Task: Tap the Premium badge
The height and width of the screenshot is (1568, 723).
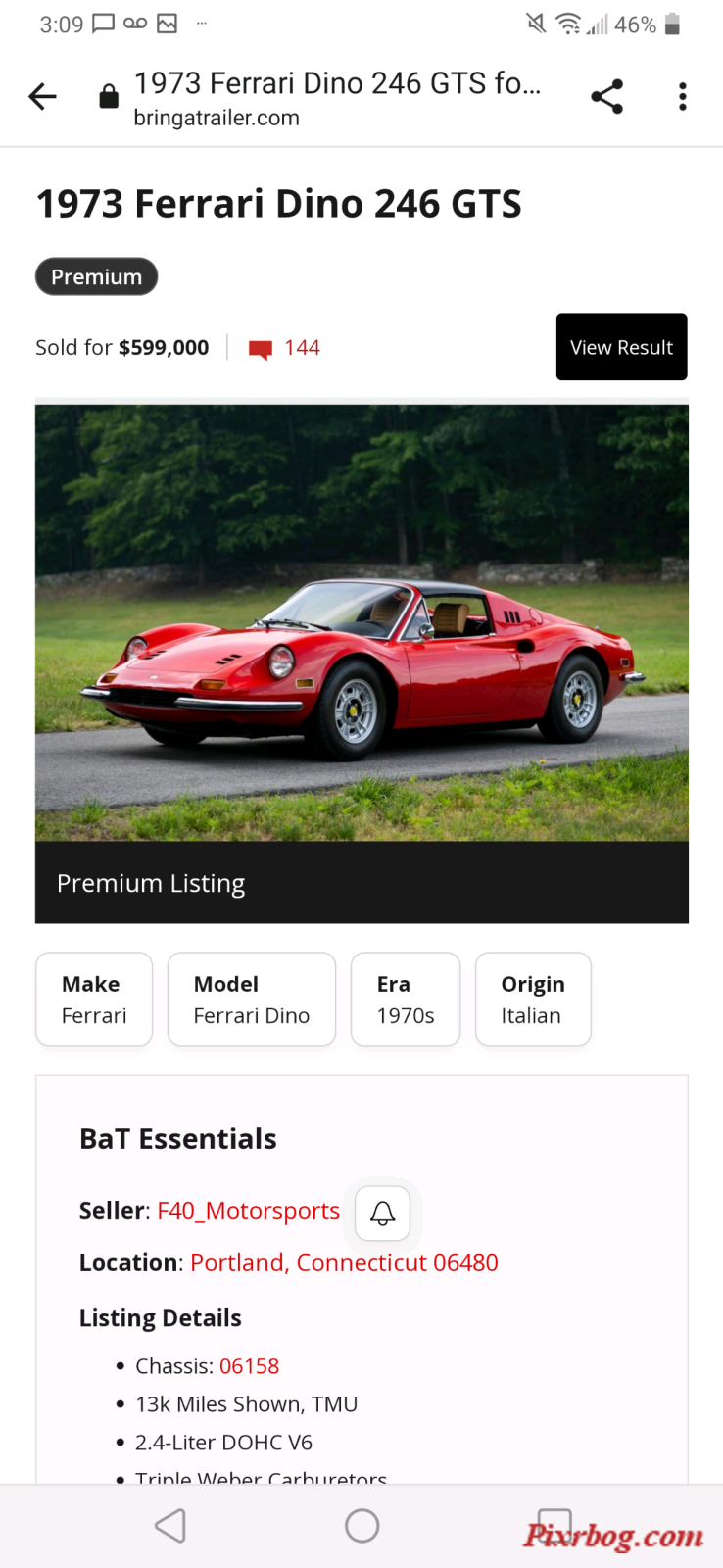Action: [x=96, y=276]
